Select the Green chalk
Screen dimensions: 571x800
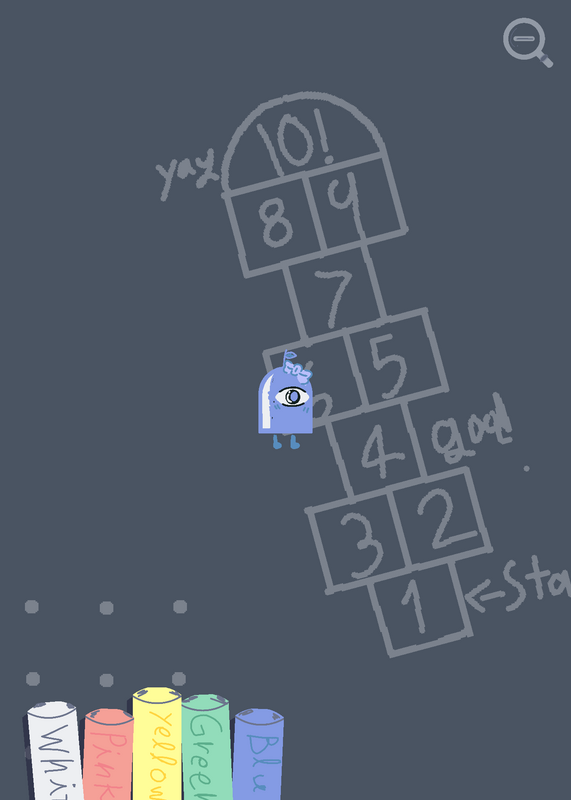point(207,747)
